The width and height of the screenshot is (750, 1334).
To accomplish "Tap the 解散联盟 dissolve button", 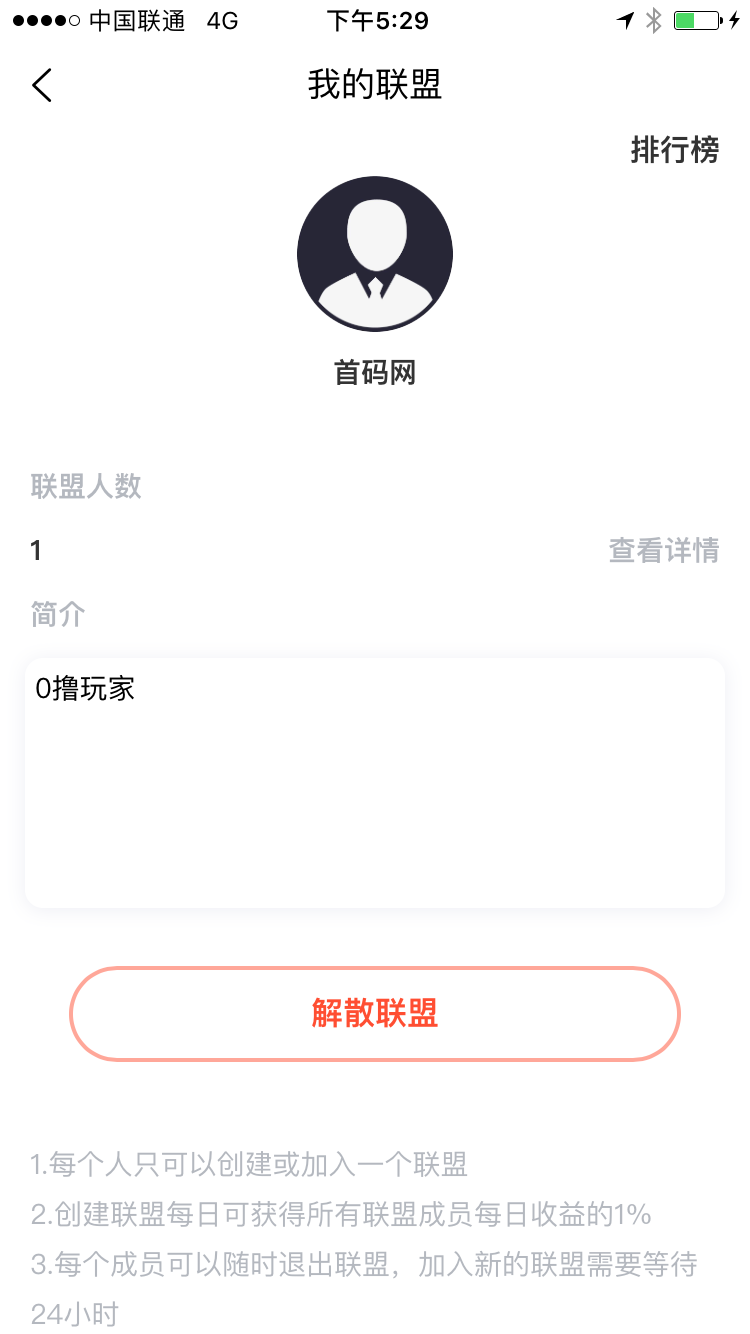I will coord(374,1014).
